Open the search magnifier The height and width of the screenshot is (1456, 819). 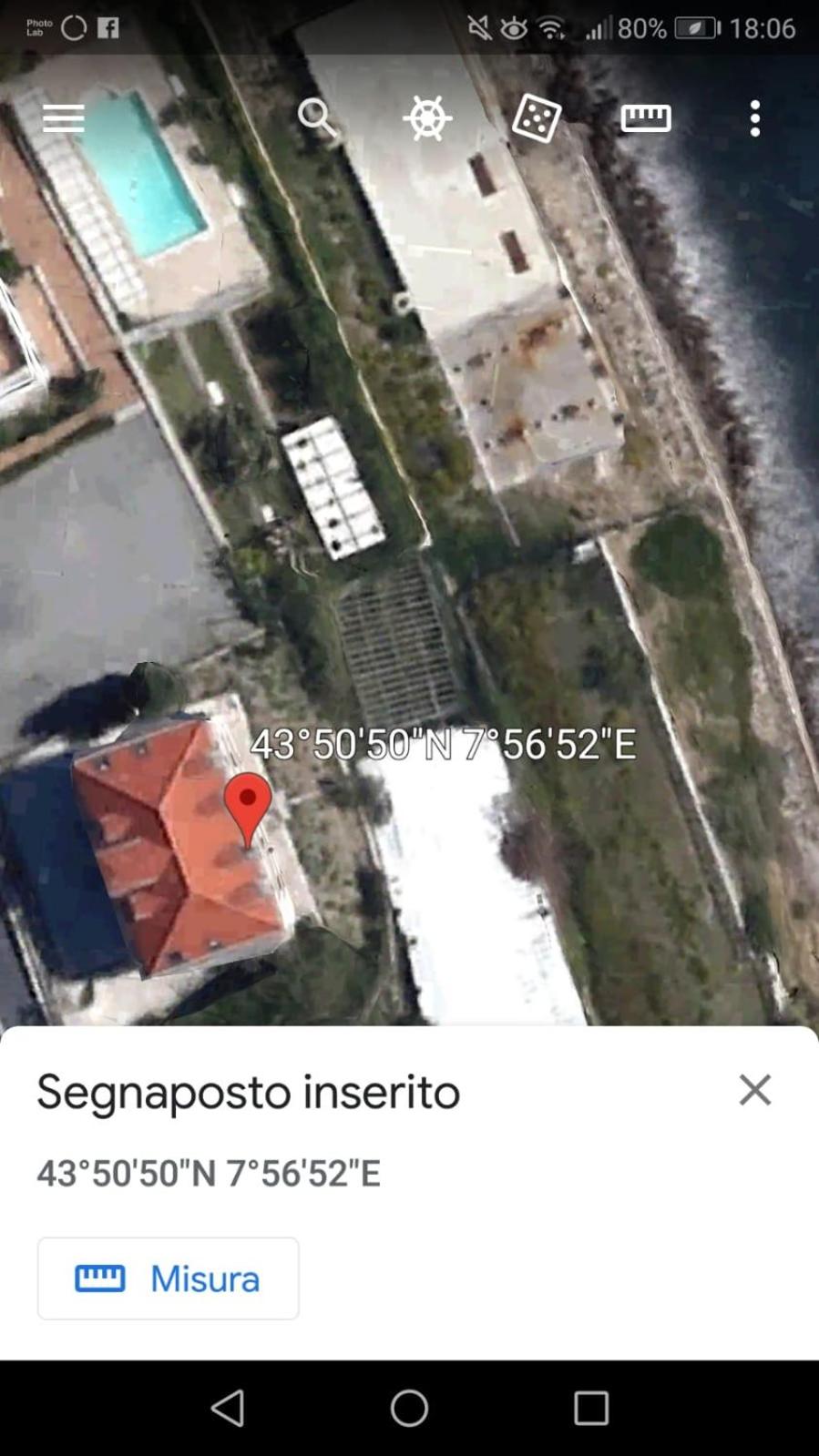tap(317, 118)
